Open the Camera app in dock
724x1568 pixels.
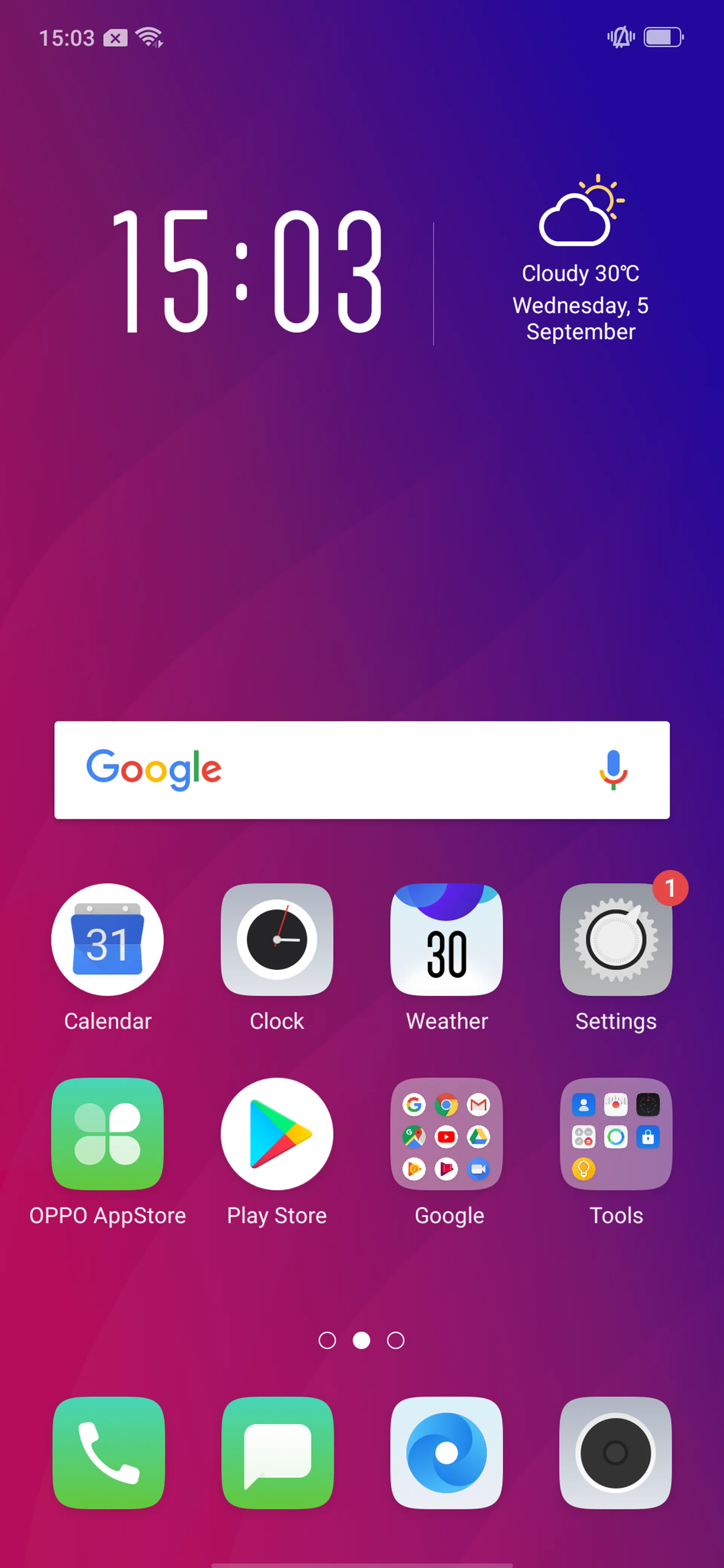615,1452
